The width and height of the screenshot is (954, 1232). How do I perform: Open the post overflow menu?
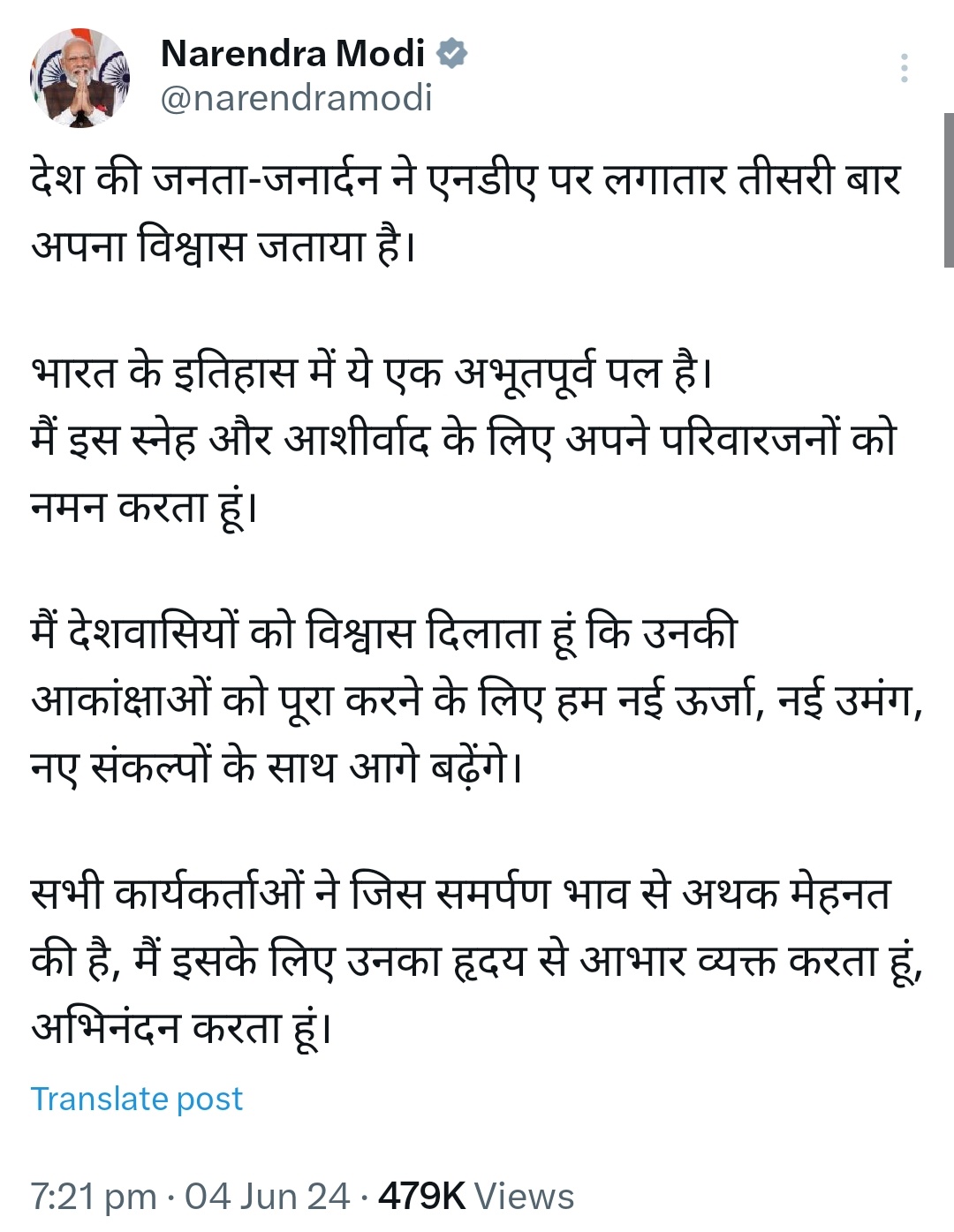(x=904, y=68)
